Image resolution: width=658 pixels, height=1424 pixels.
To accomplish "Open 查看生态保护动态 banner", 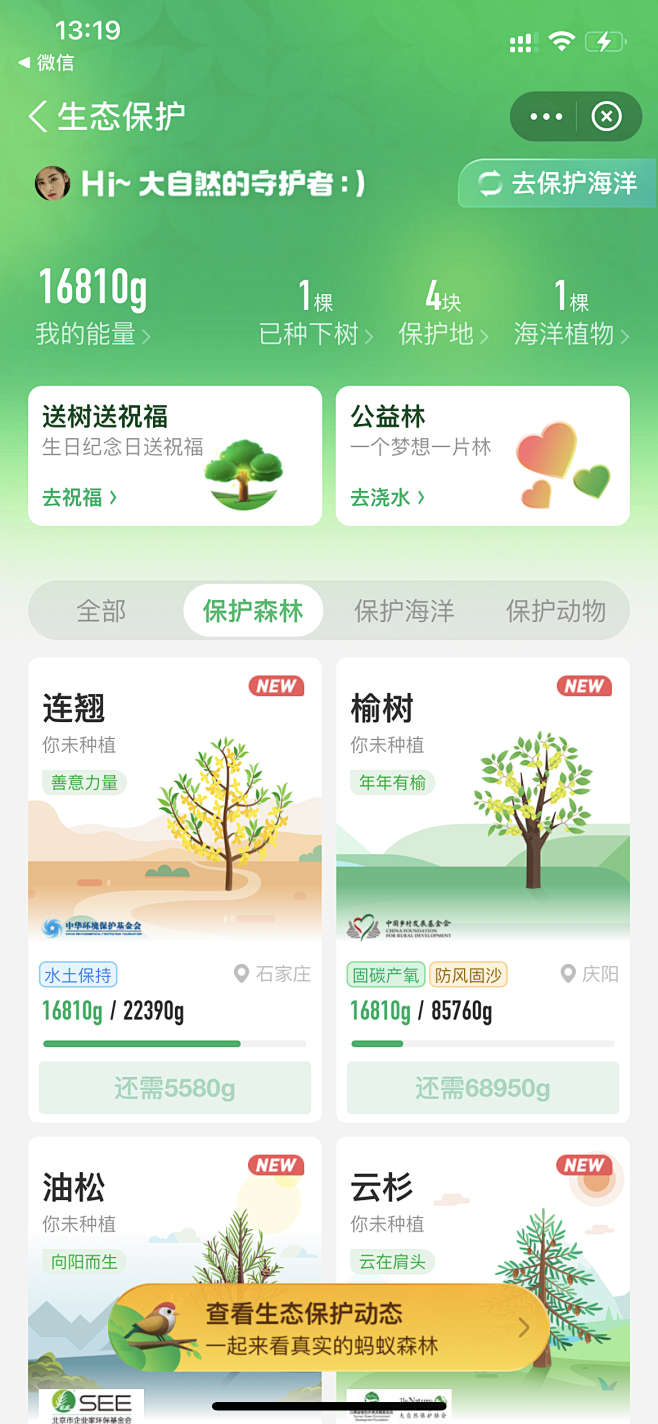I will coord(330,1328).
